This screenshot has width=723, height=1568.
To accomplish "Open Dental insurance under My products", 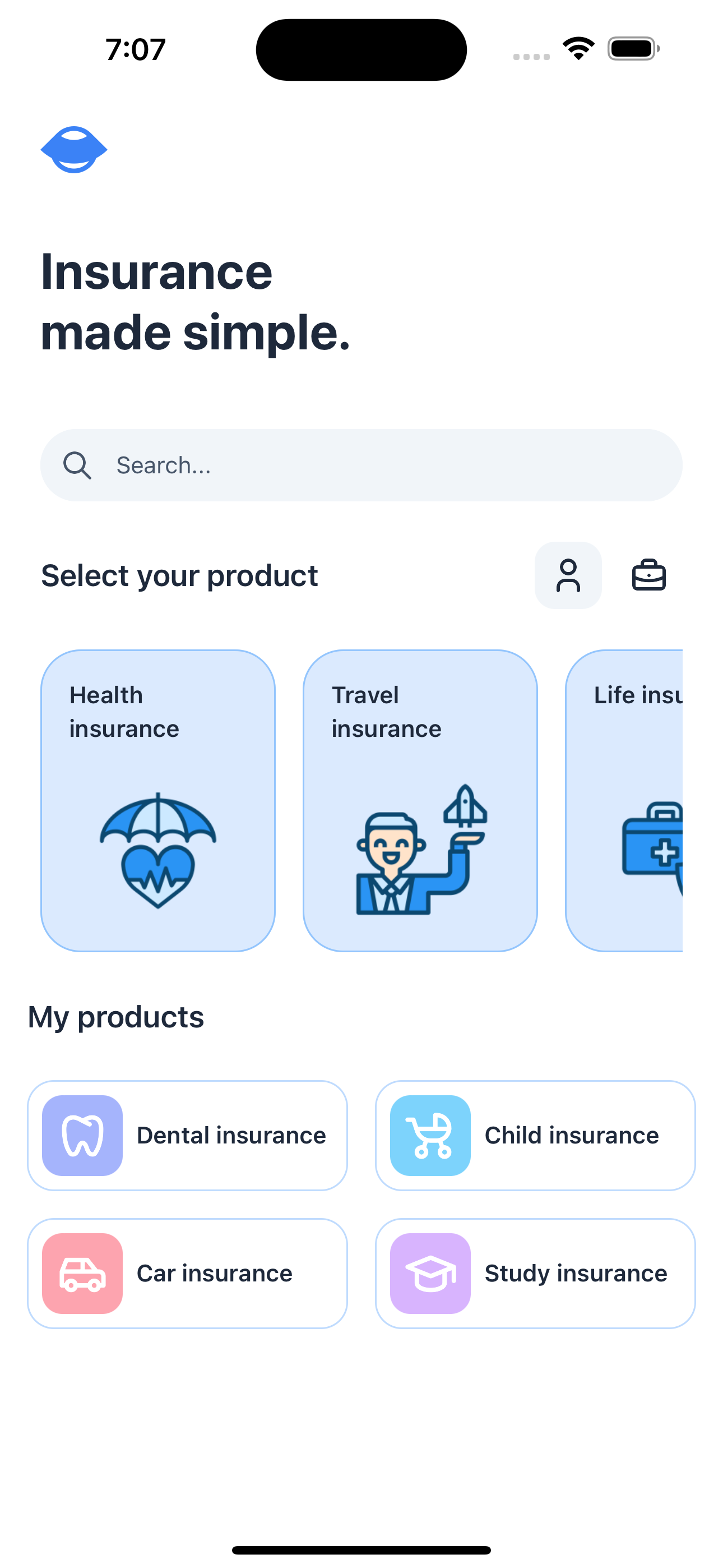I will pyautogui.click(x=187, y=1135).
